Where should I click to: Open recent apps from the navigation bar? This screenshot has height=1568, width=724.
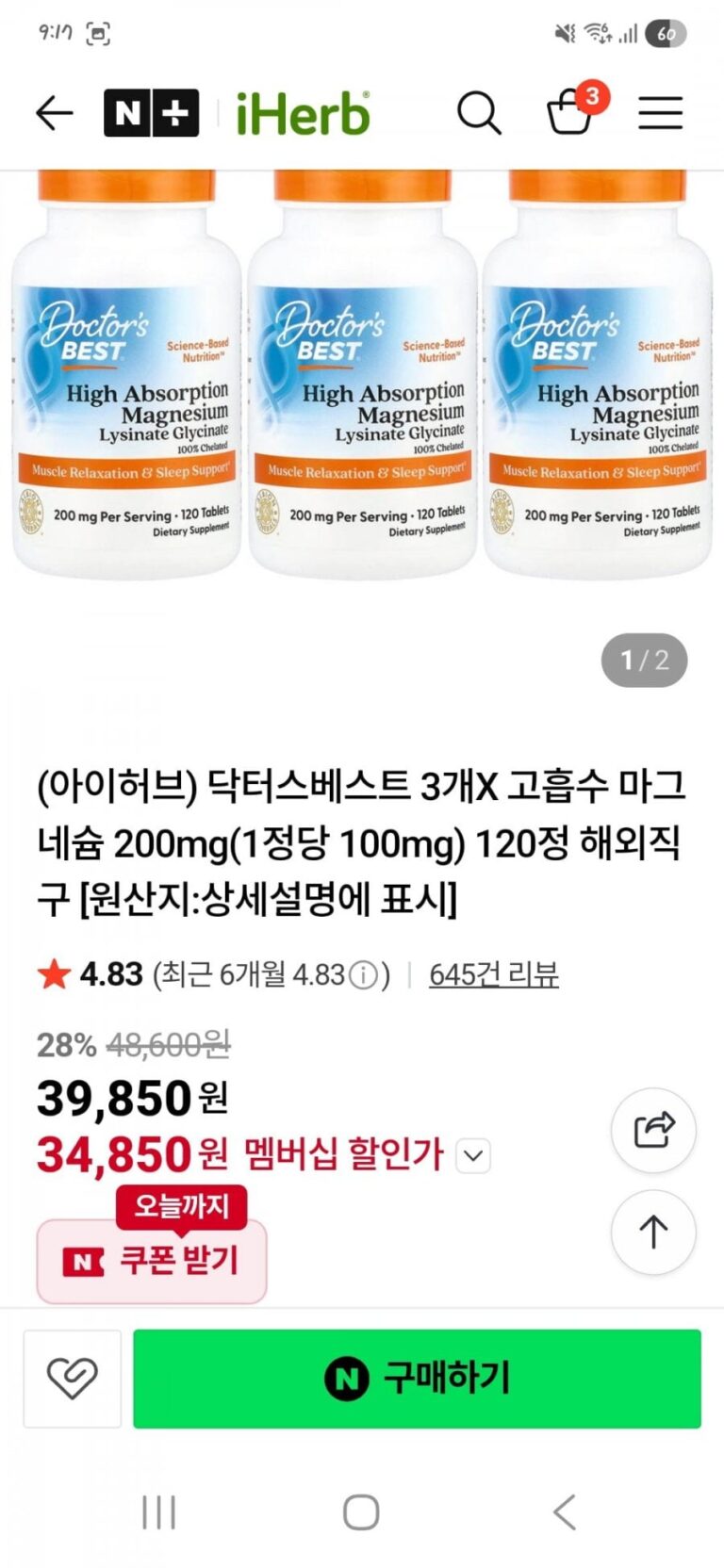(x=158, y=1513)
